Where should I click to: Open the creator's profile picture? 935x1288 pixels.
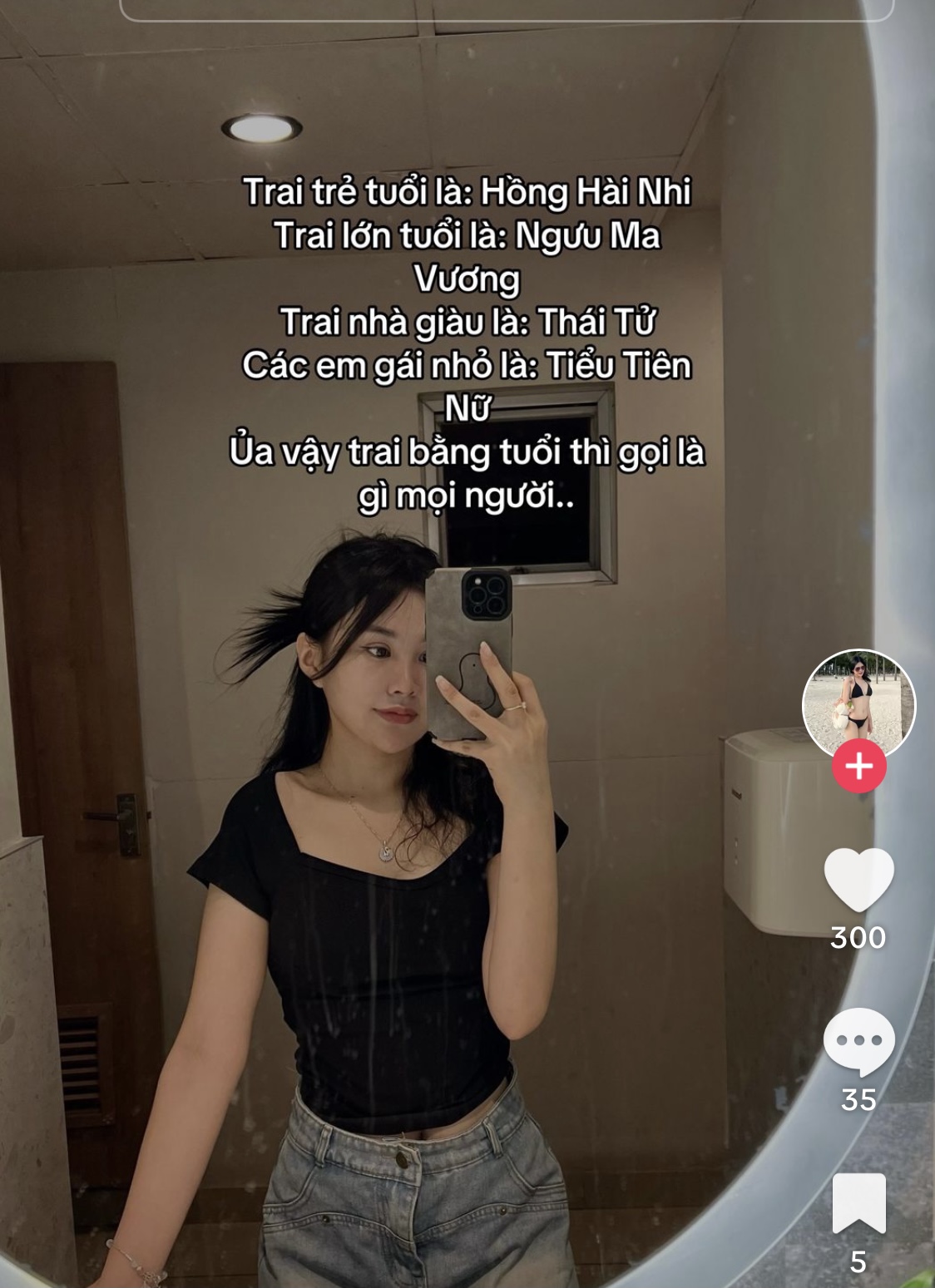click(x=858, y=703)
